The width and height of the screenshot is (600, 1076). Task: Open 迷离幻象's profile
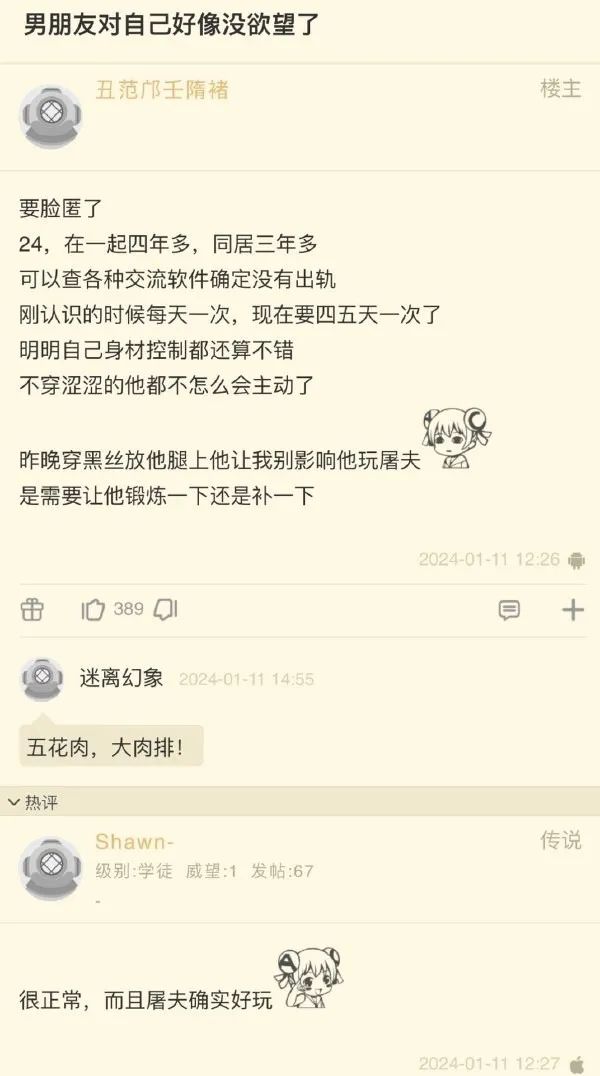(121, 678)
